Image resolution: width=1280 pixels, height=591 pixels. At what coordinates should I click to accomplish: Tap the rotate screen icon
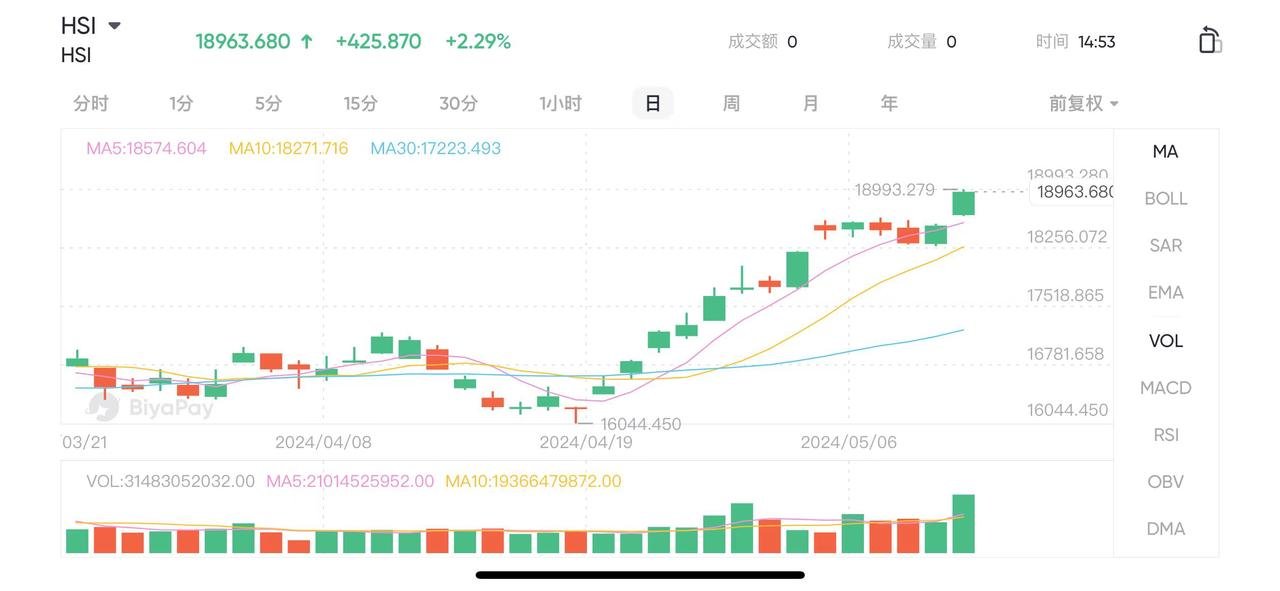coord(1210,40)
